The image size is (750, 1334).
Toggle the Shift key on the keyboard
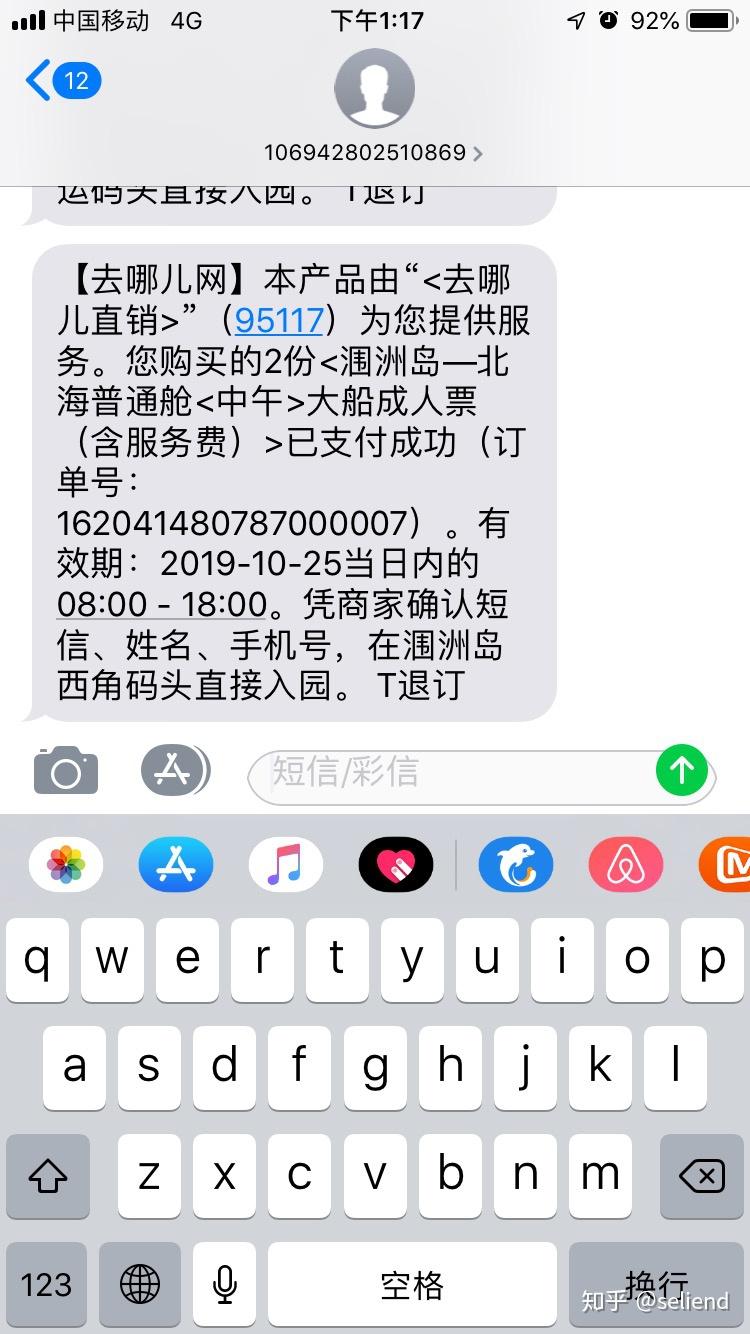47,1177
